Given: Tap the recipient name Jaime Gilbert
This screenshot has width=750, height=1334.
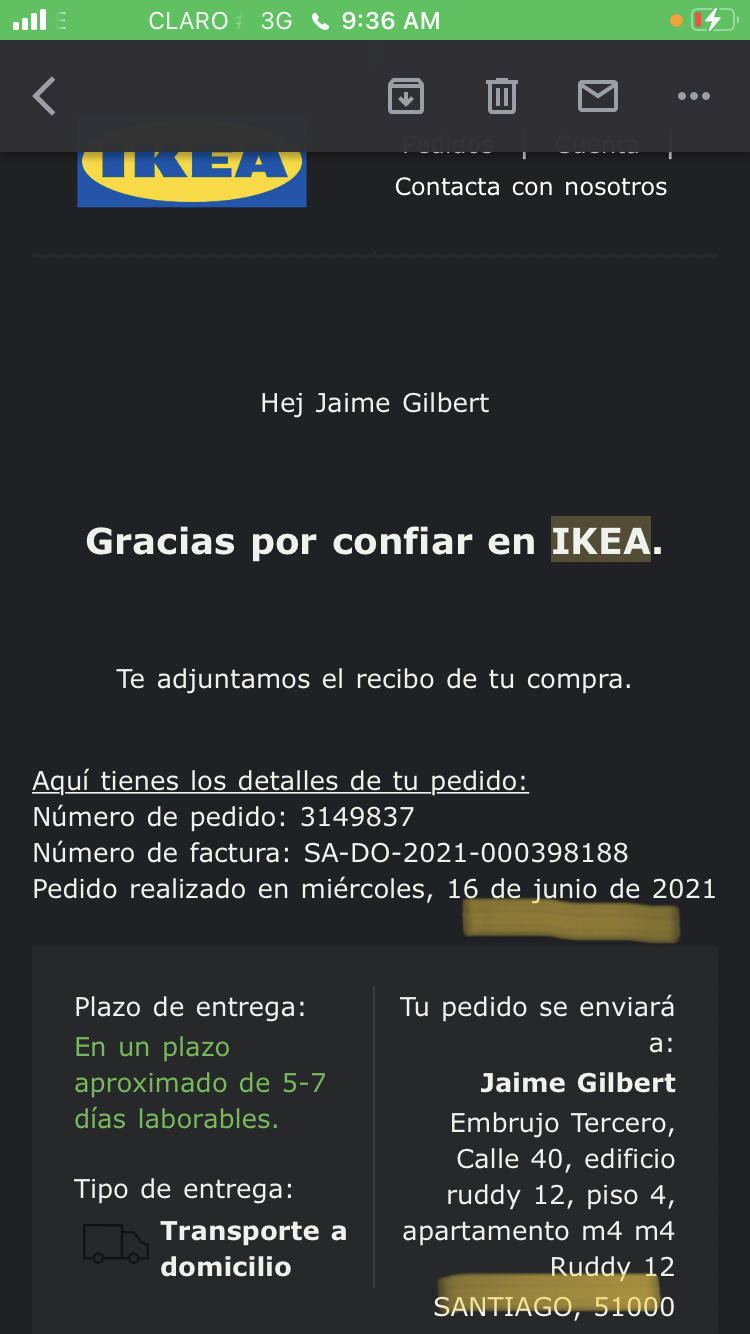Looking at the screenshot, I should (x=577, y=1082).
